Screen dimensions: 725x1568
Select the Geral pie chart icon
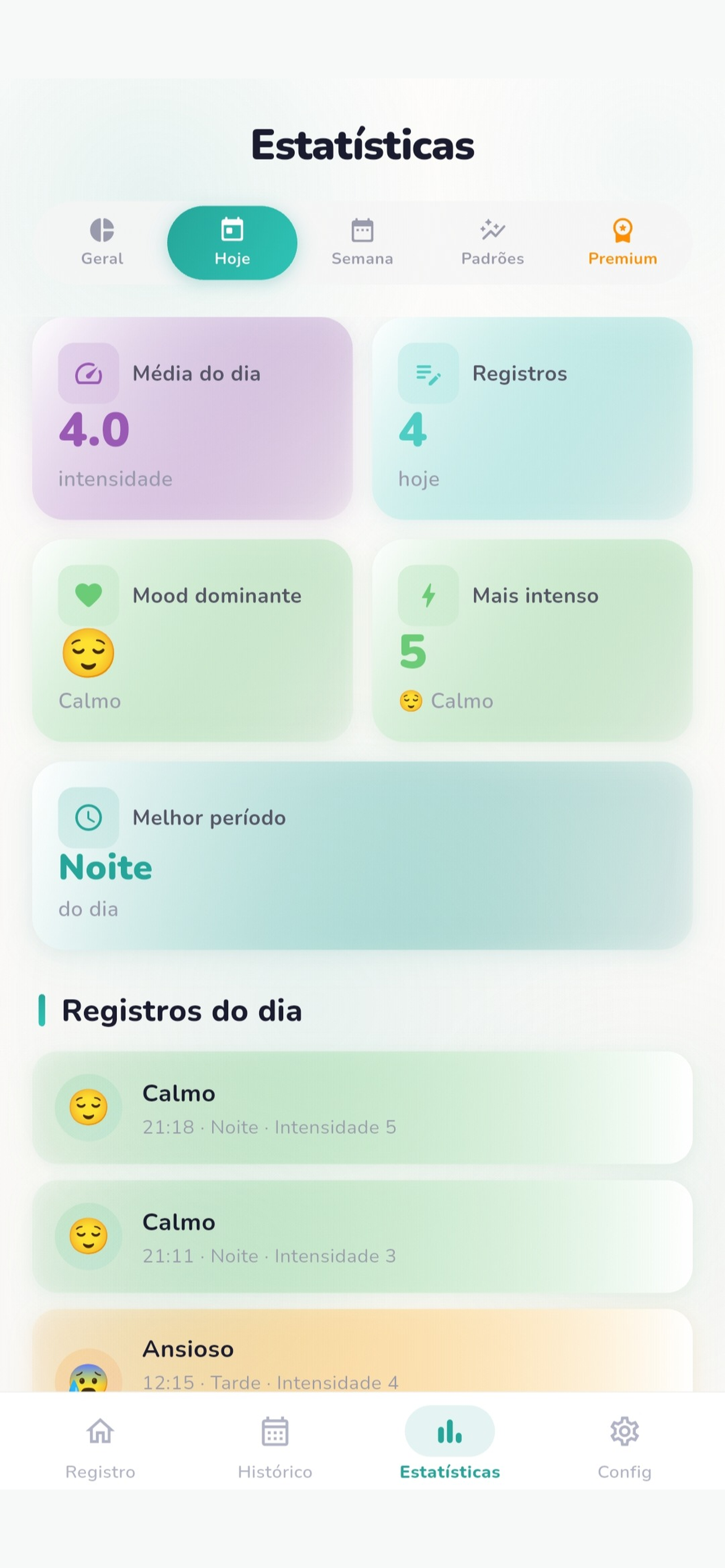[x=101, y=230]
